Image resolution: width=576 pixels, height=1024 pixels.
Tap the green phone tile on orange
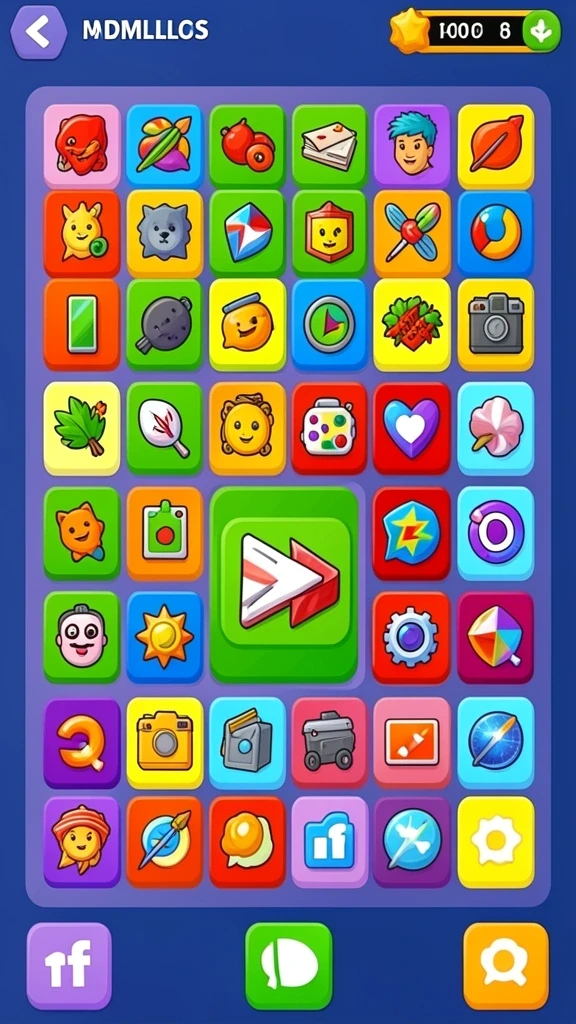pyautogui.click(x=82, y=325)
